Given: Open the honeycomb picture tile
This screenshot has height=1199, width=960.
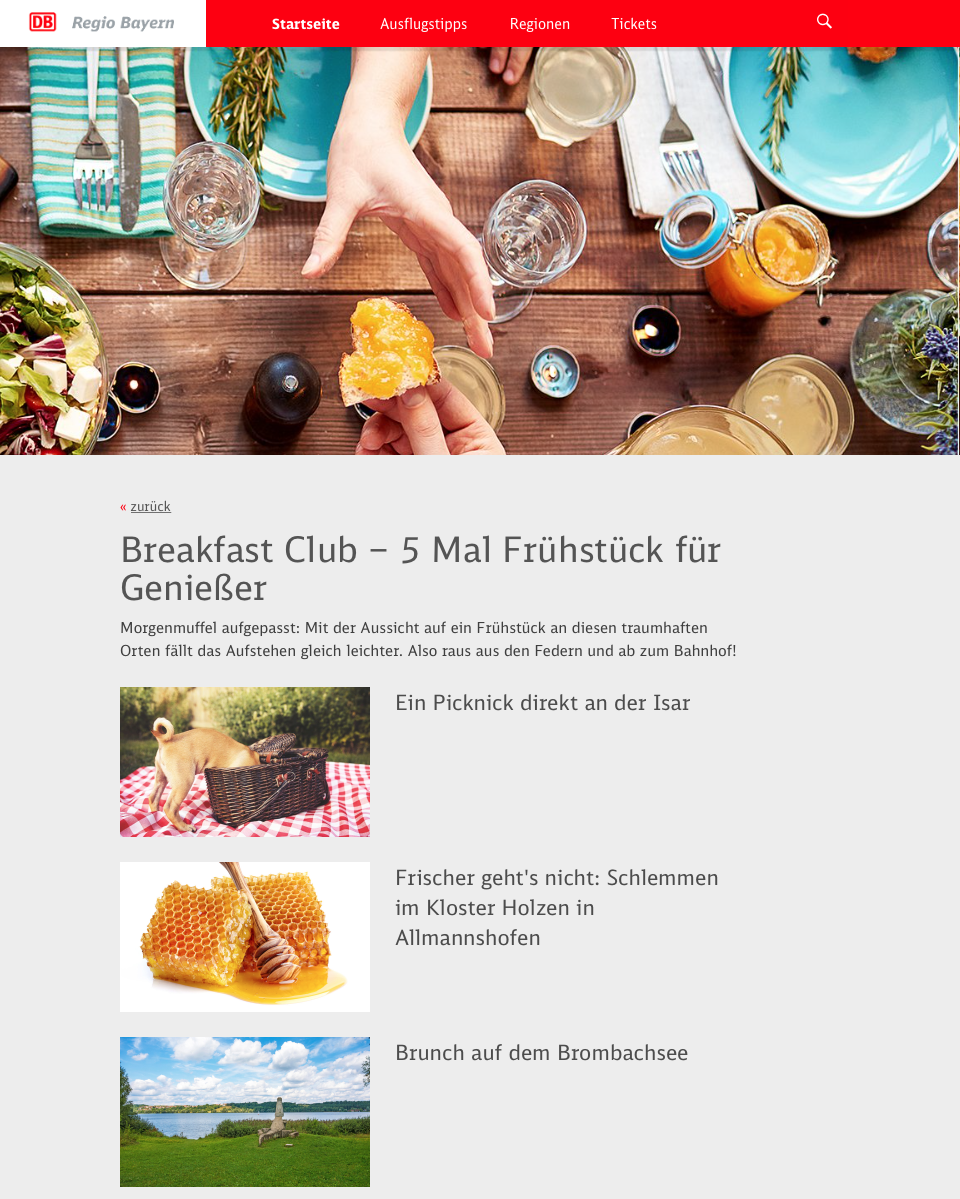Looking at the screenshot, I should click(x=245, y=937).
